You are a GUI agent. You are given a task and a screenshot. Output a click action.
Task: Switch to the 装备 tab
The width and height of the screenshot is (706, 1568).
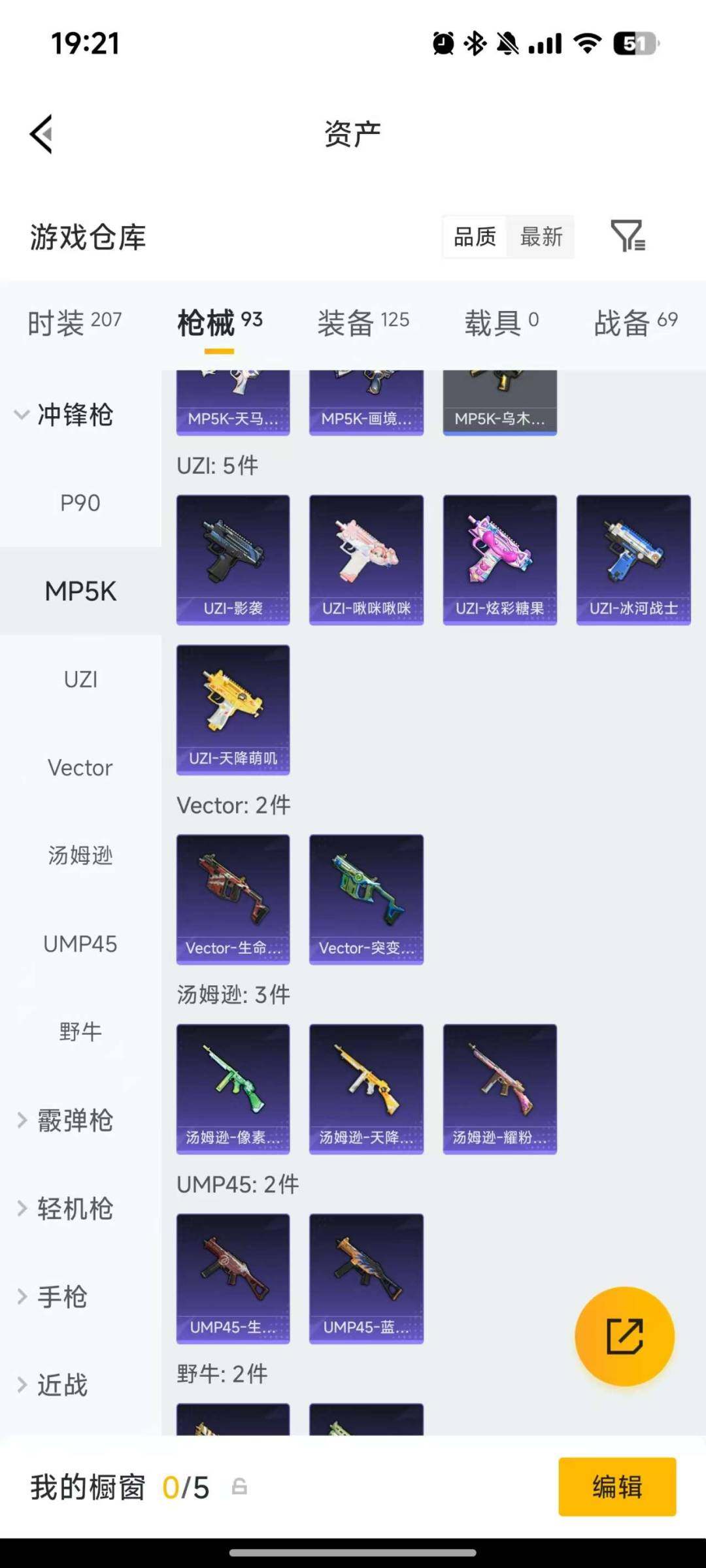[363, 322]
